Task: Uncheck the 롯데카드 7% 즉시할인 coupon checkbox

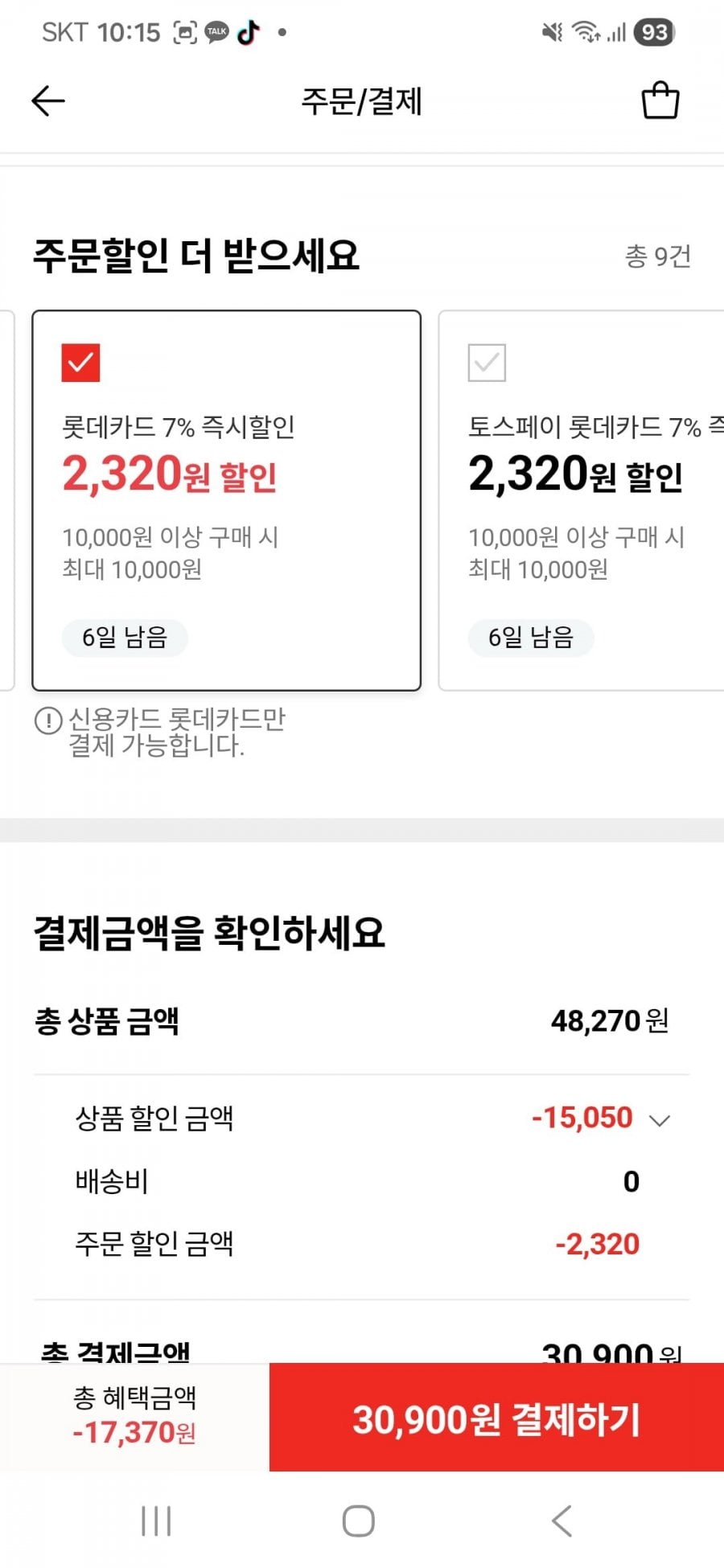Action: coord(80,363)
